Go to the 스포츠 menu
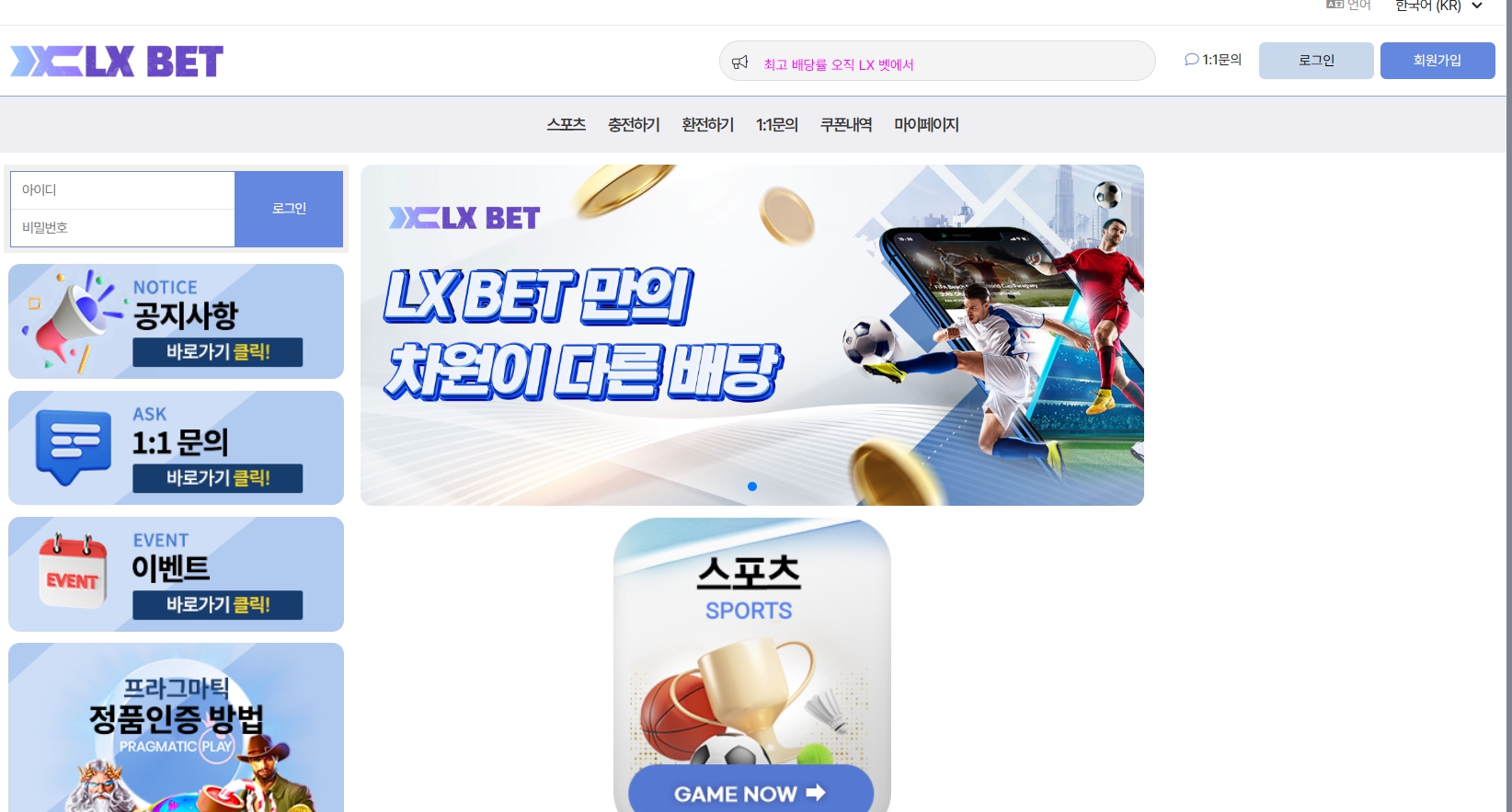 click(566, 124)
